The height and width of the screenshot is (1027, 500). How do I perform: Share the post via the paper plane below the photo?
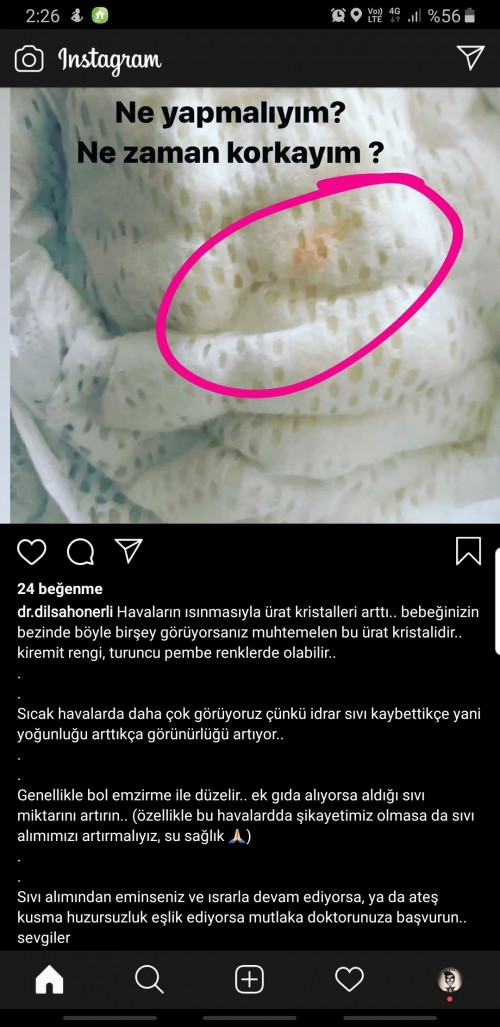pyautogui.click(x=128, y=551)
